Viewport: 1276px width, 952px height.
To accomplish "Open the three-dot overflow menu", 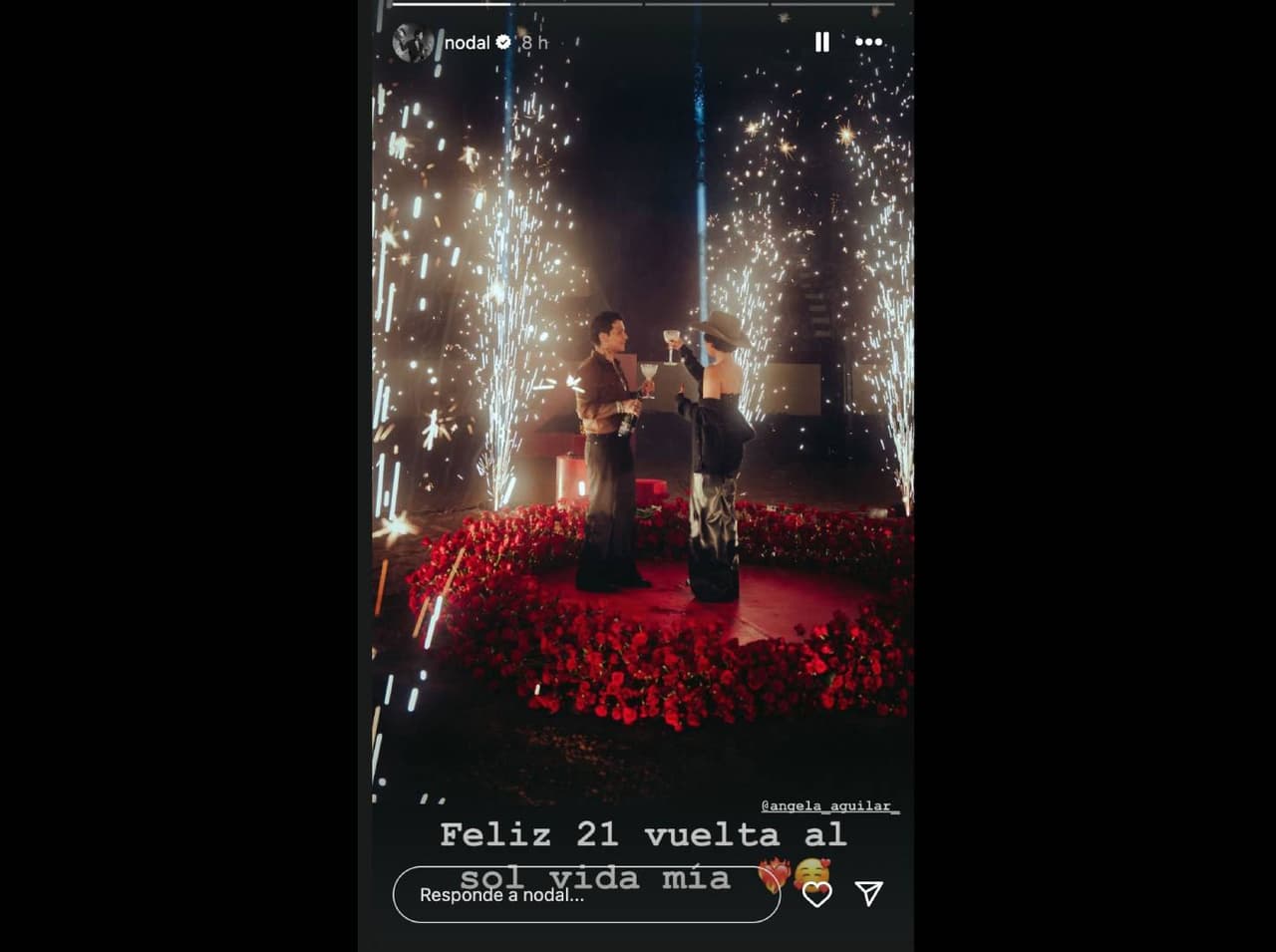I will [868, 42].
